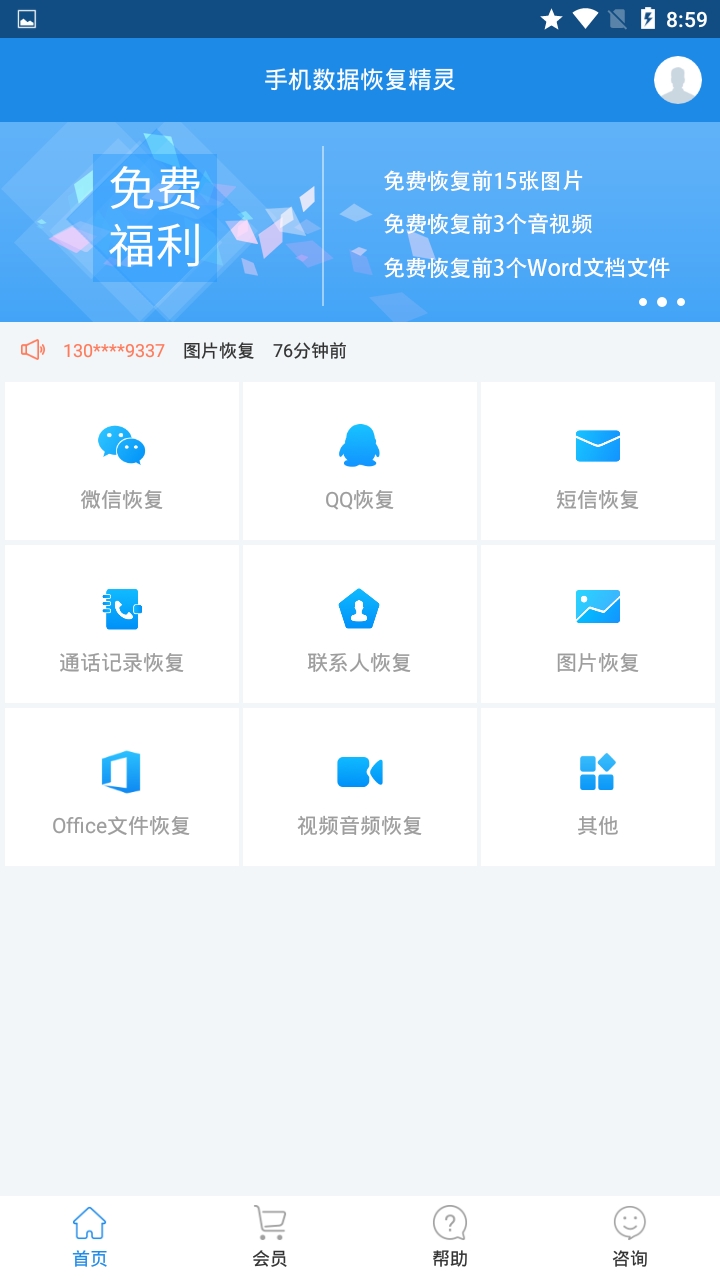Open the 免费福利 promotional banner
720x1280 pixels.
pyautogui.click(x=360, y=222)
